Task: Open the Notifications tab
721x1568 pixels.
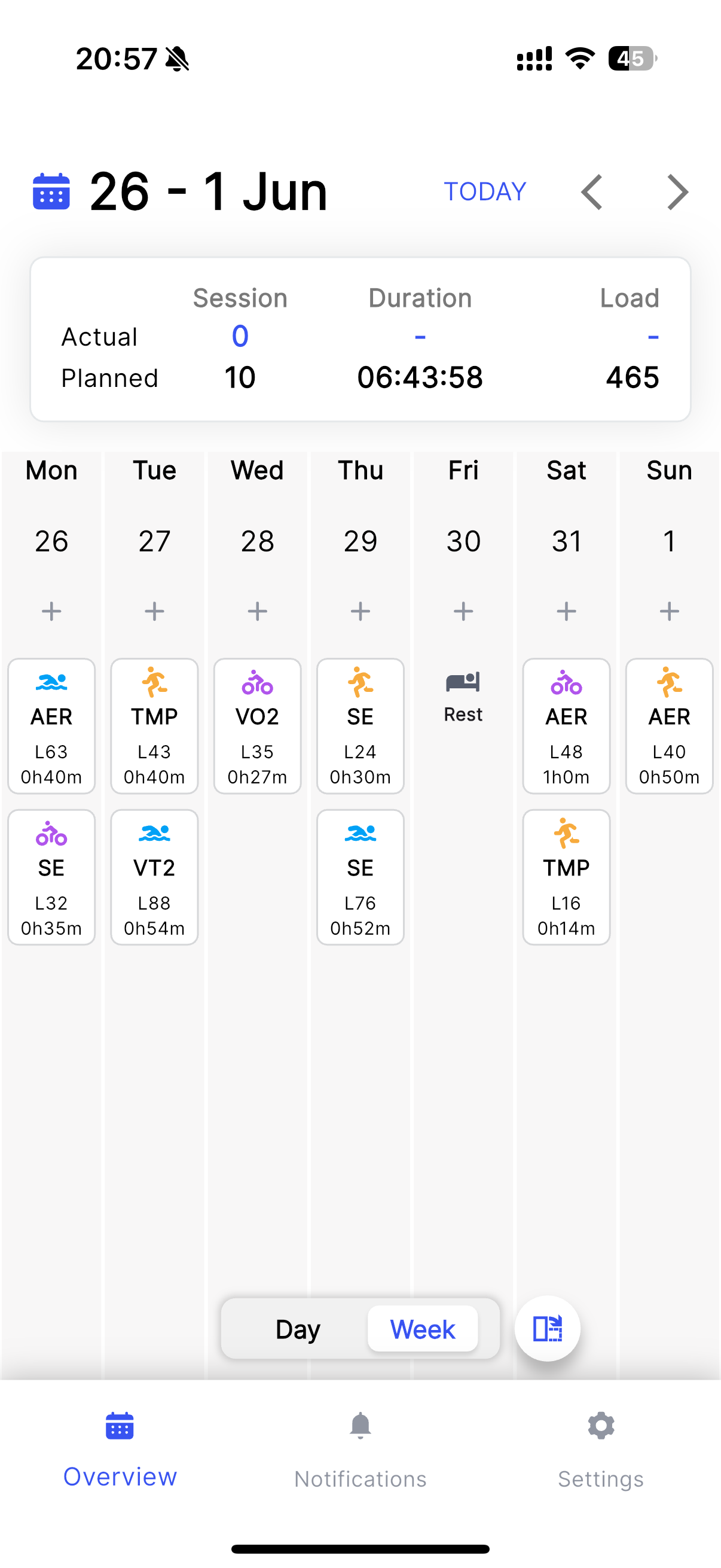Action: (x=360, y=1451)
